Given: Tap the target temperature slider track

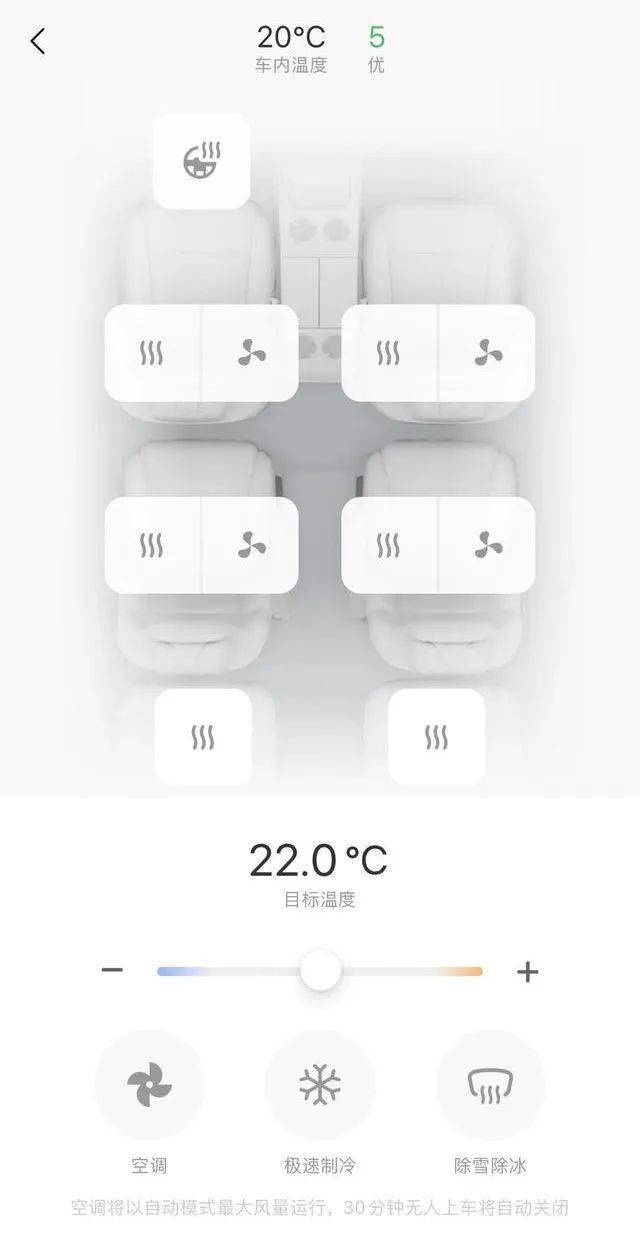Looking at the screenshot, I should point(420,971).
